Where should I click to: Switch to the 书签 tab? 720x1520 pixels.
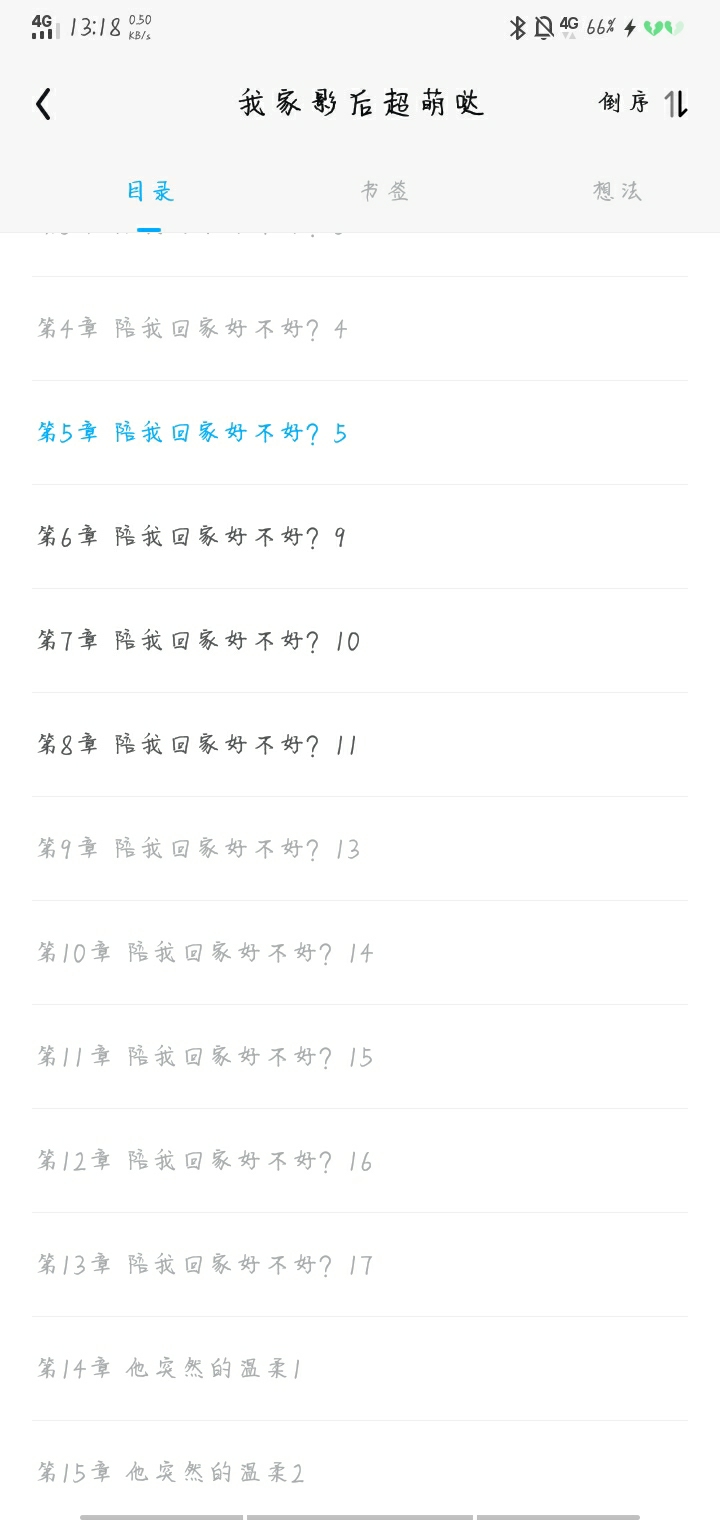pyautogui.click(x=385, y=191)
